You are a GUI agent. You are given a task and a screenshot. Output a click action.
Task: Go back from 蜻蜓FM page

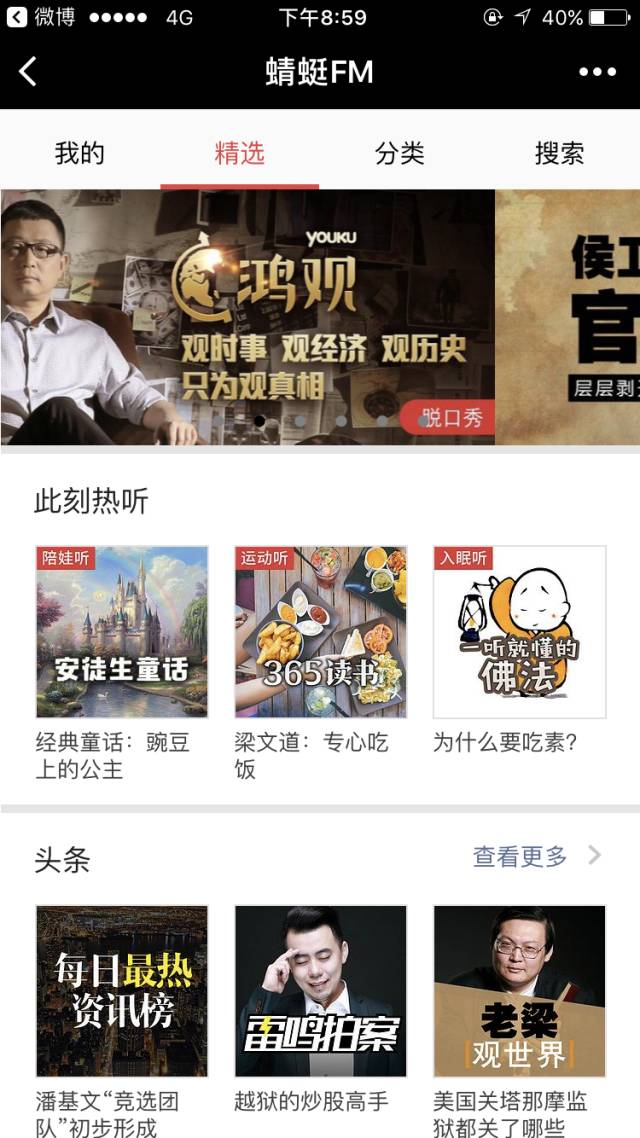tap(28, 72)
